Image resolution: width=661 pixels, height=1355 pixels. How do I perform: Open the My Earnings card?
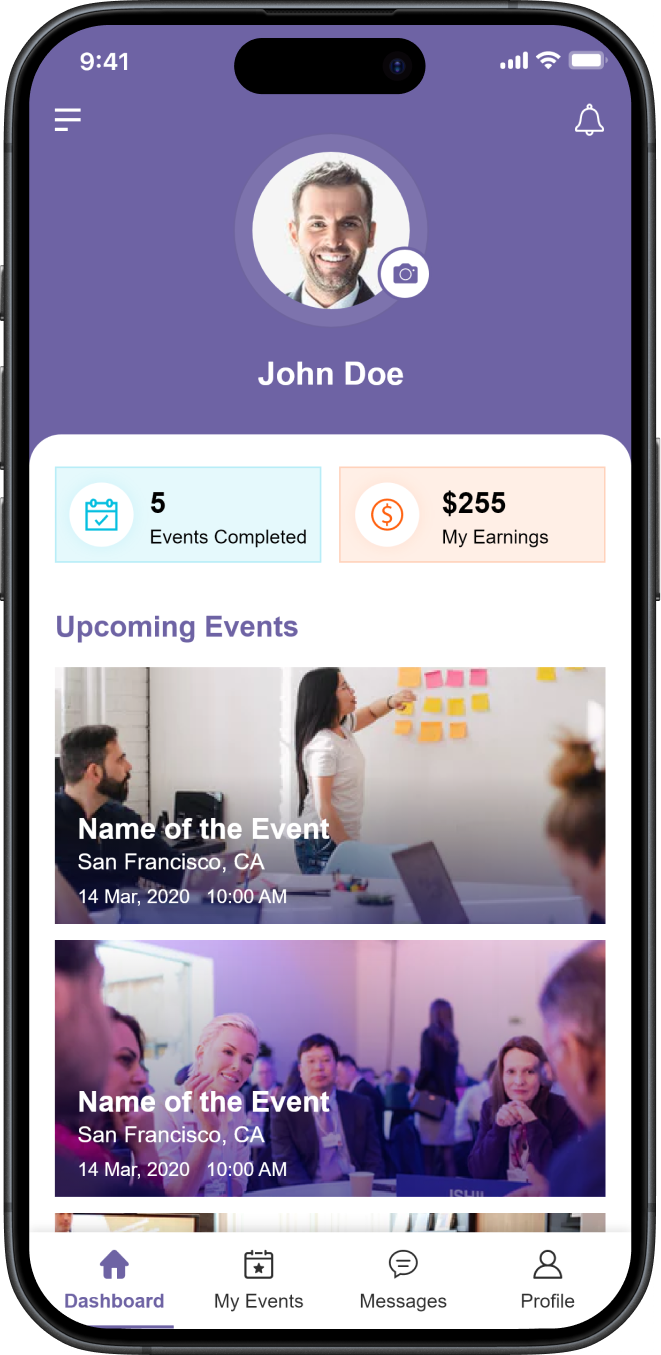(x=472, y=515)
